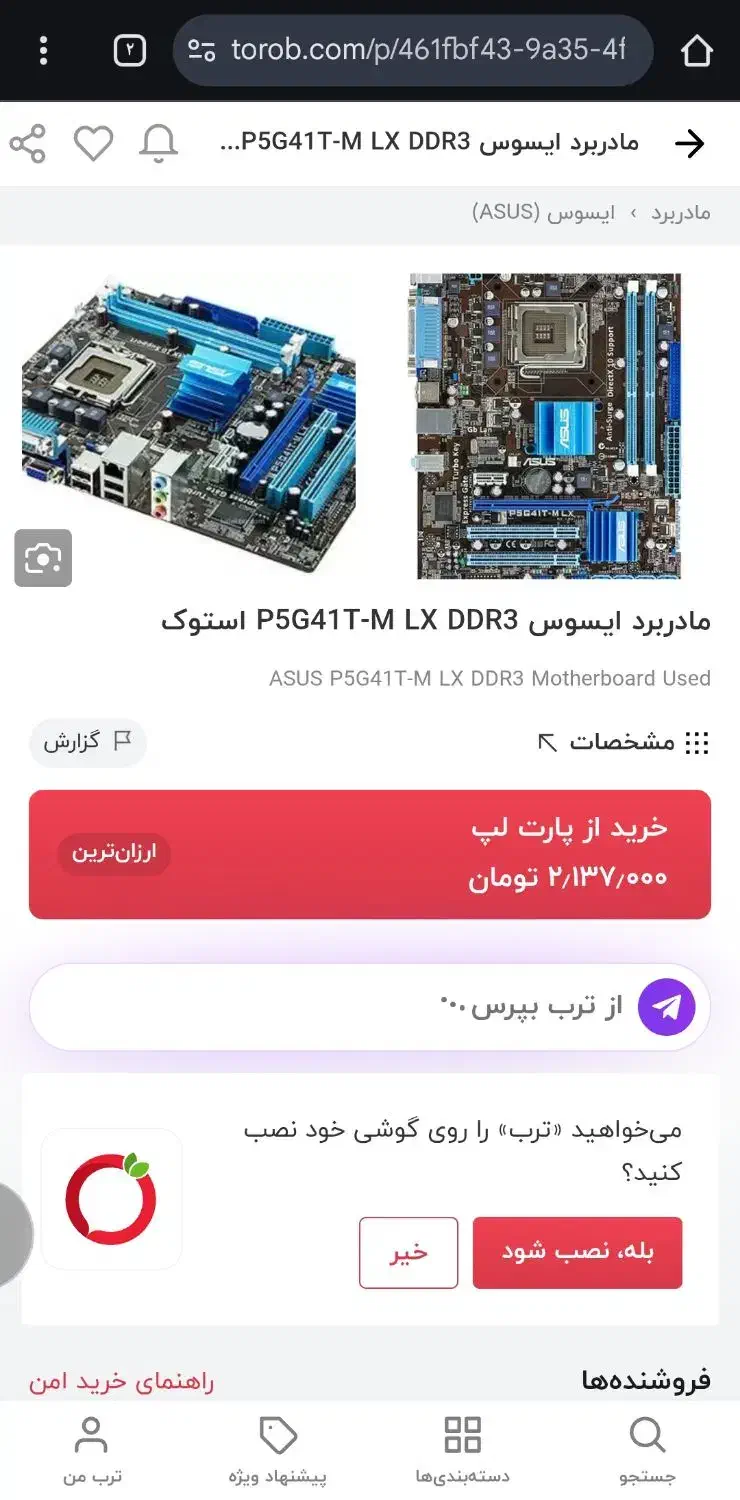This screenshot has width=740, height=1500.
Task: Add product to favorites with heart icon
Action: coord(94,142)
